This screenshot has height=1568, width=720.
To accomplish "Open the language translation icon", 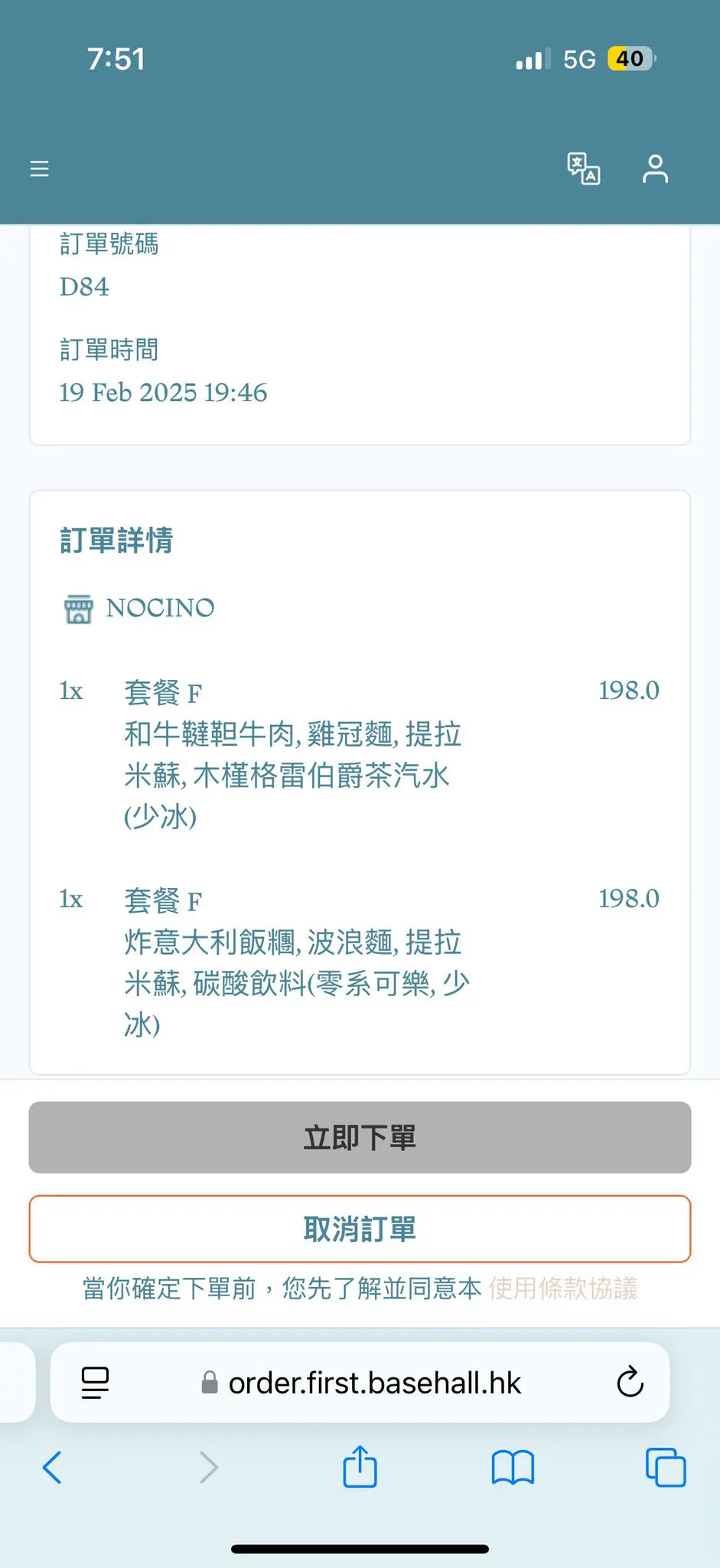I will tap(583, 168).
